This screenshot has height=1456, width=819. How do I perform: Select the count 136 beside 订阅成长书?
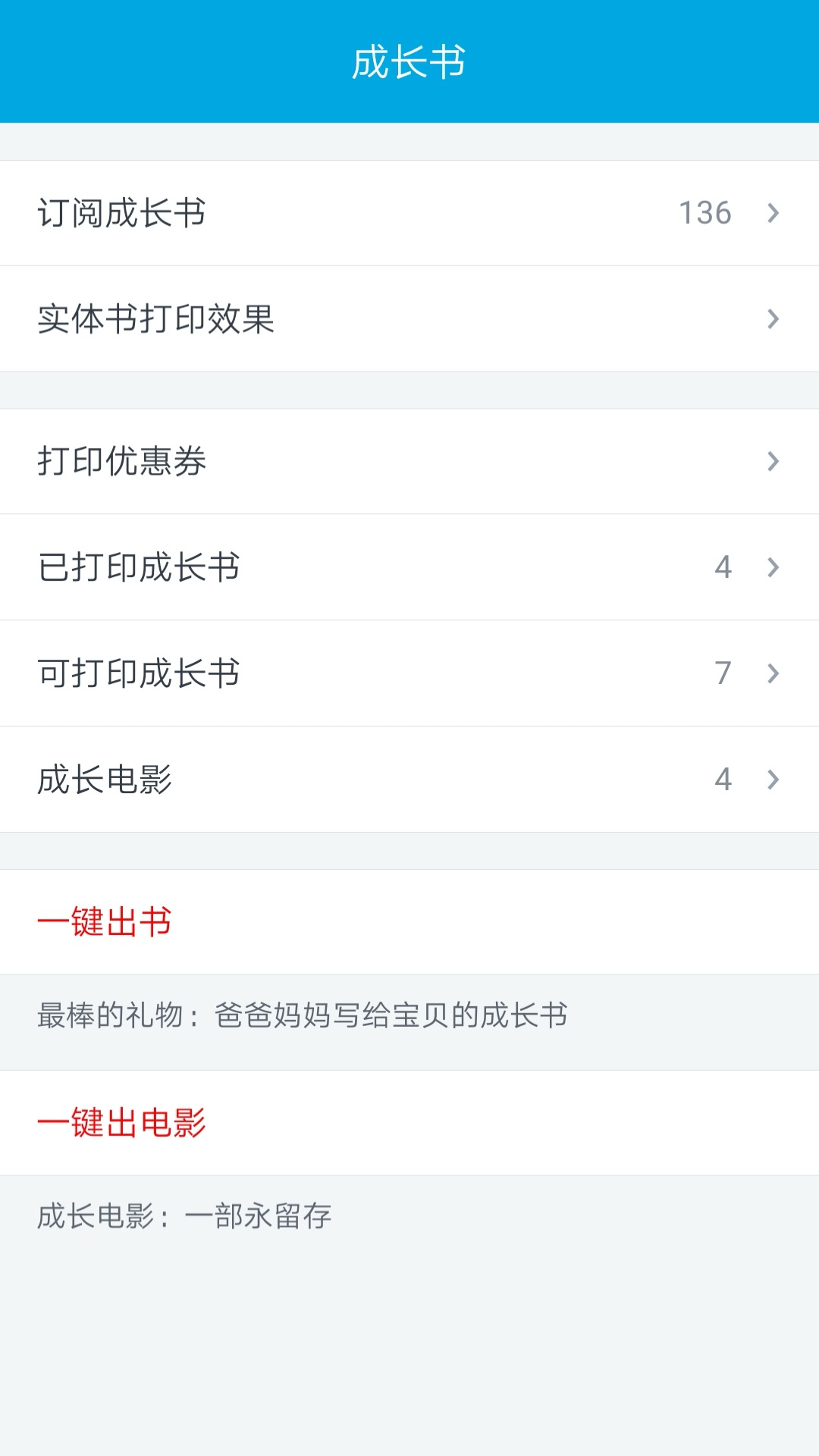(x=705, y=213)
